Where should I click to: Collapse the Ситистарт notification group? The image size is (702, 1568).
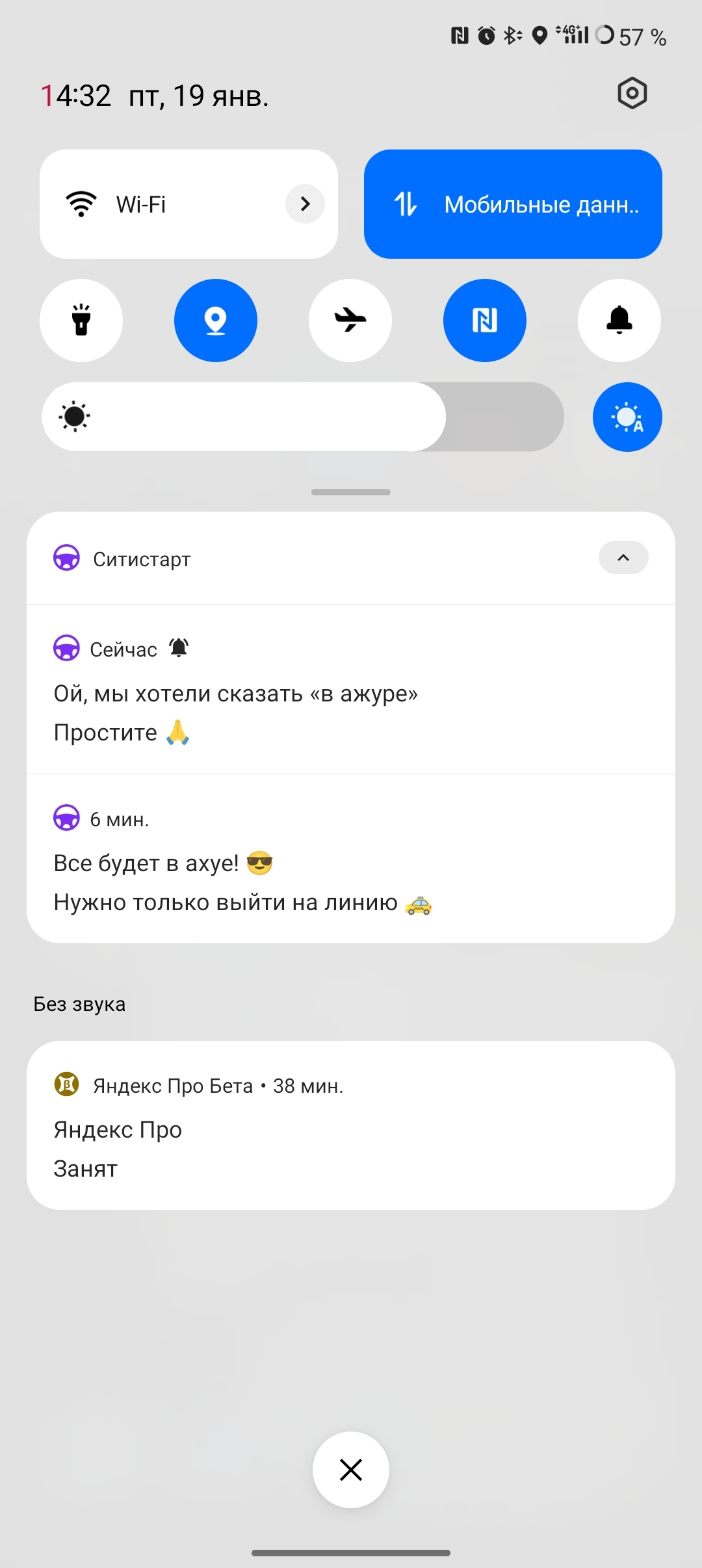[623, 558]
